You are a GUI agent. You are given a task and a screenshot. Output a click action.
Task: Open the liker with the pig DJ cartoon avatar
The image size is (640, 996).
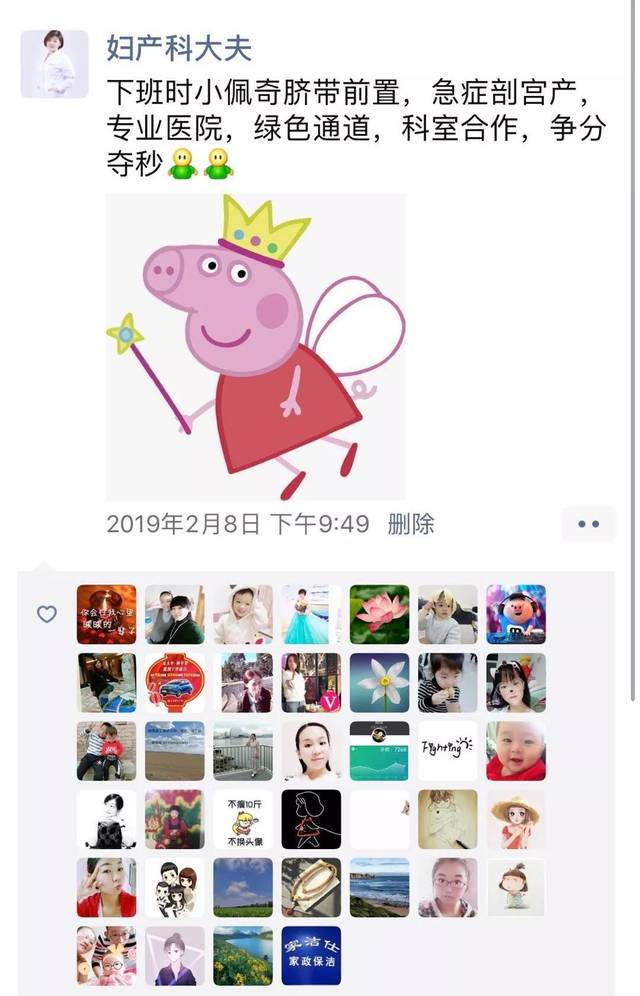coord(516,614)
